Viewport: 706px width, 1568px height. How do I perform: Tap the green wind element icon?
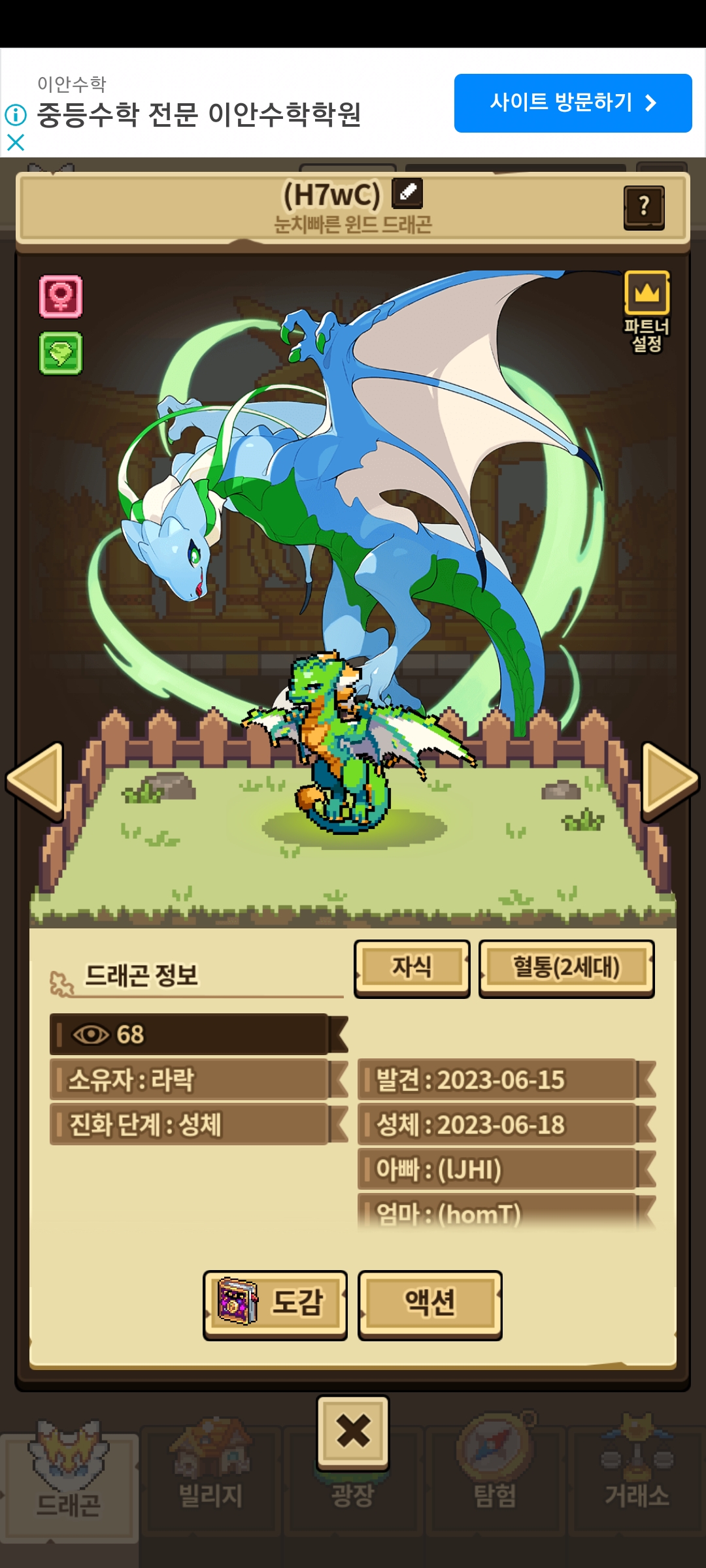(61, 353)
